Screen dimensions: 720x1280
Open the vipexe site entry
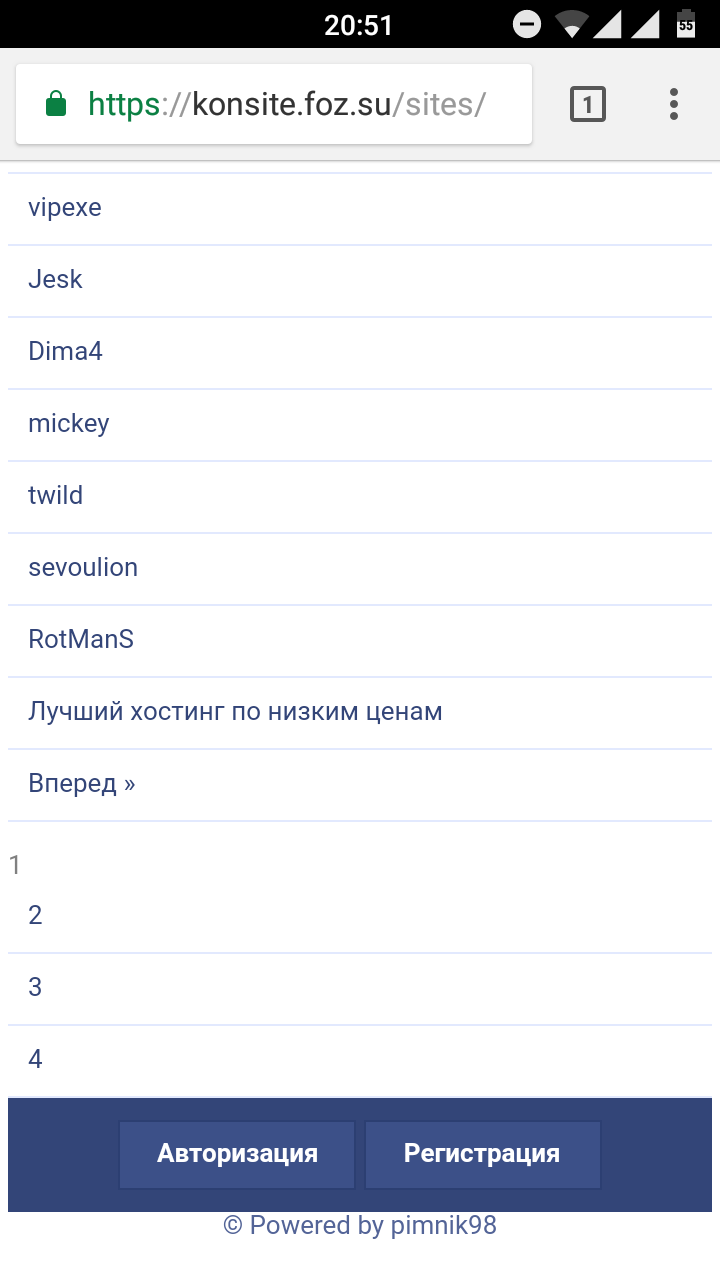click(65, 208)
